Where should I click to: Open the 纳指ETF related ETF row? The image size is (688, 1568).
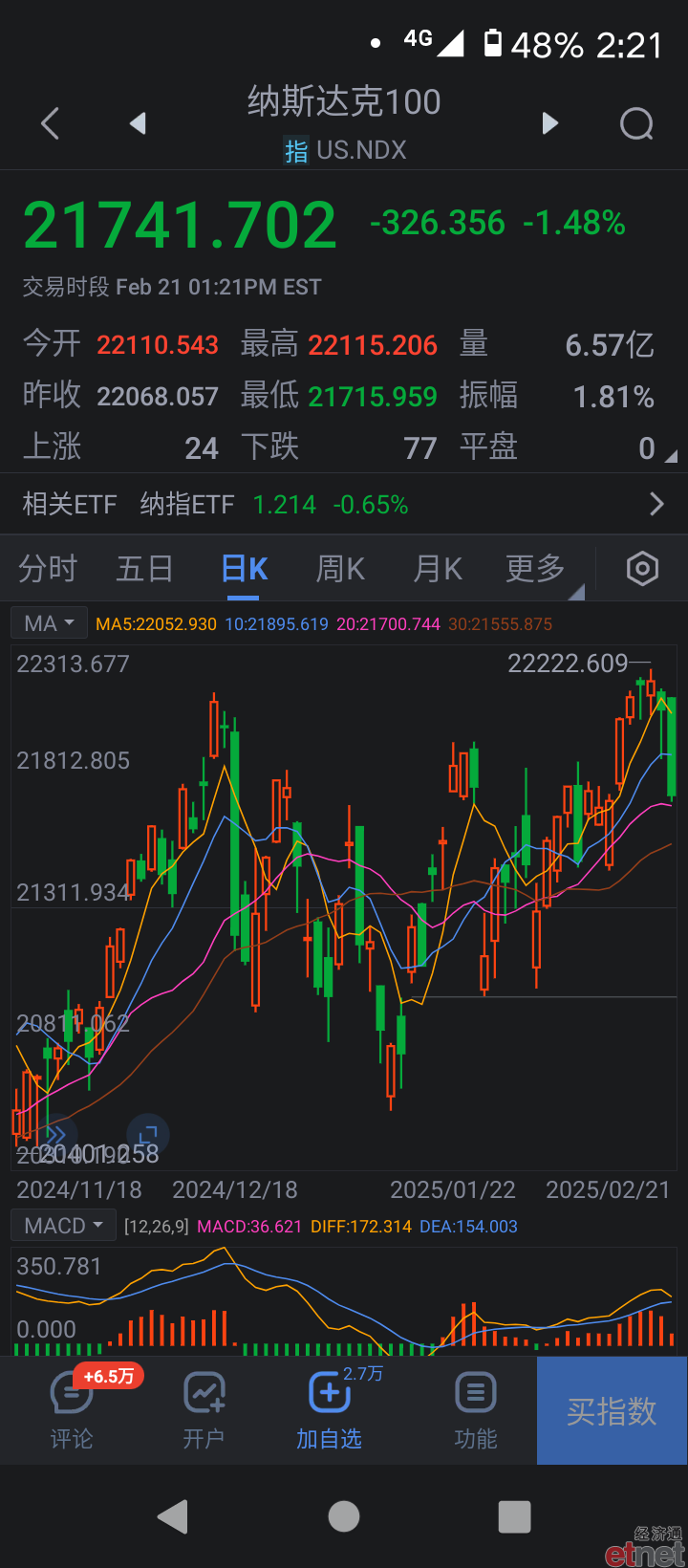344,504
